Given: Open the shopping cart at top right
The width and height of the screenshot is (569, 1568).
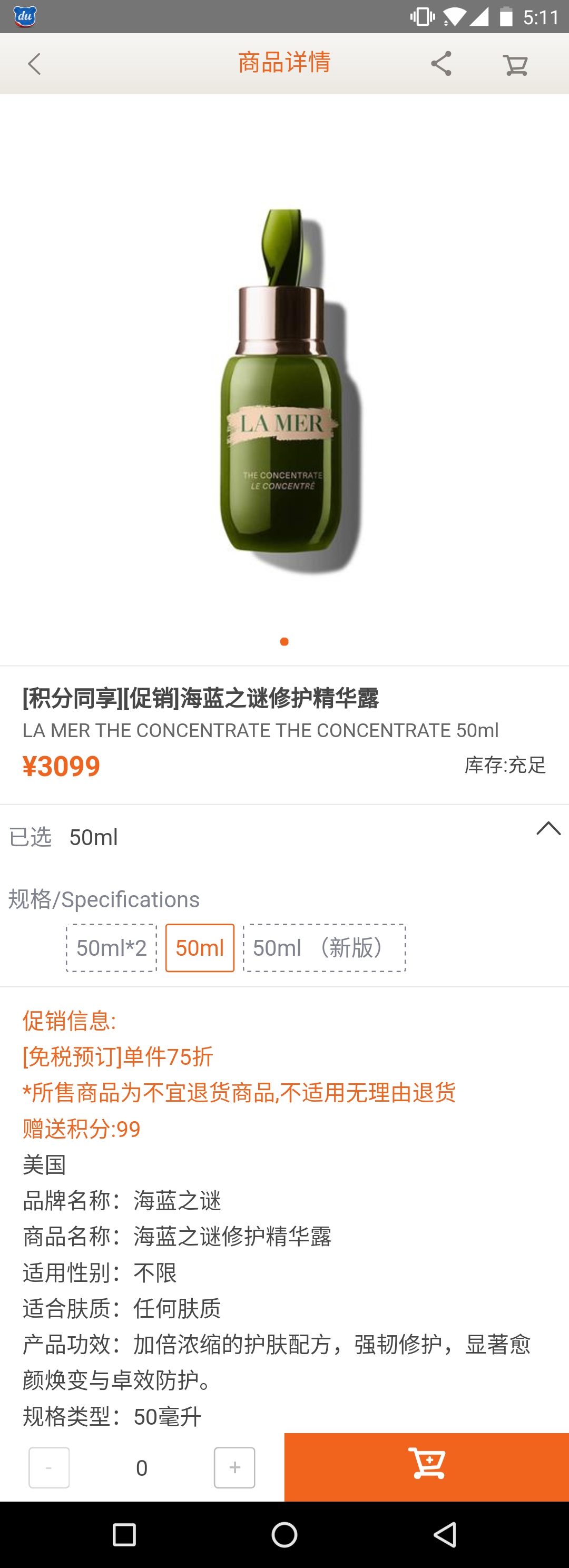Looking at the screenshot, I should (x=515, y=63).
